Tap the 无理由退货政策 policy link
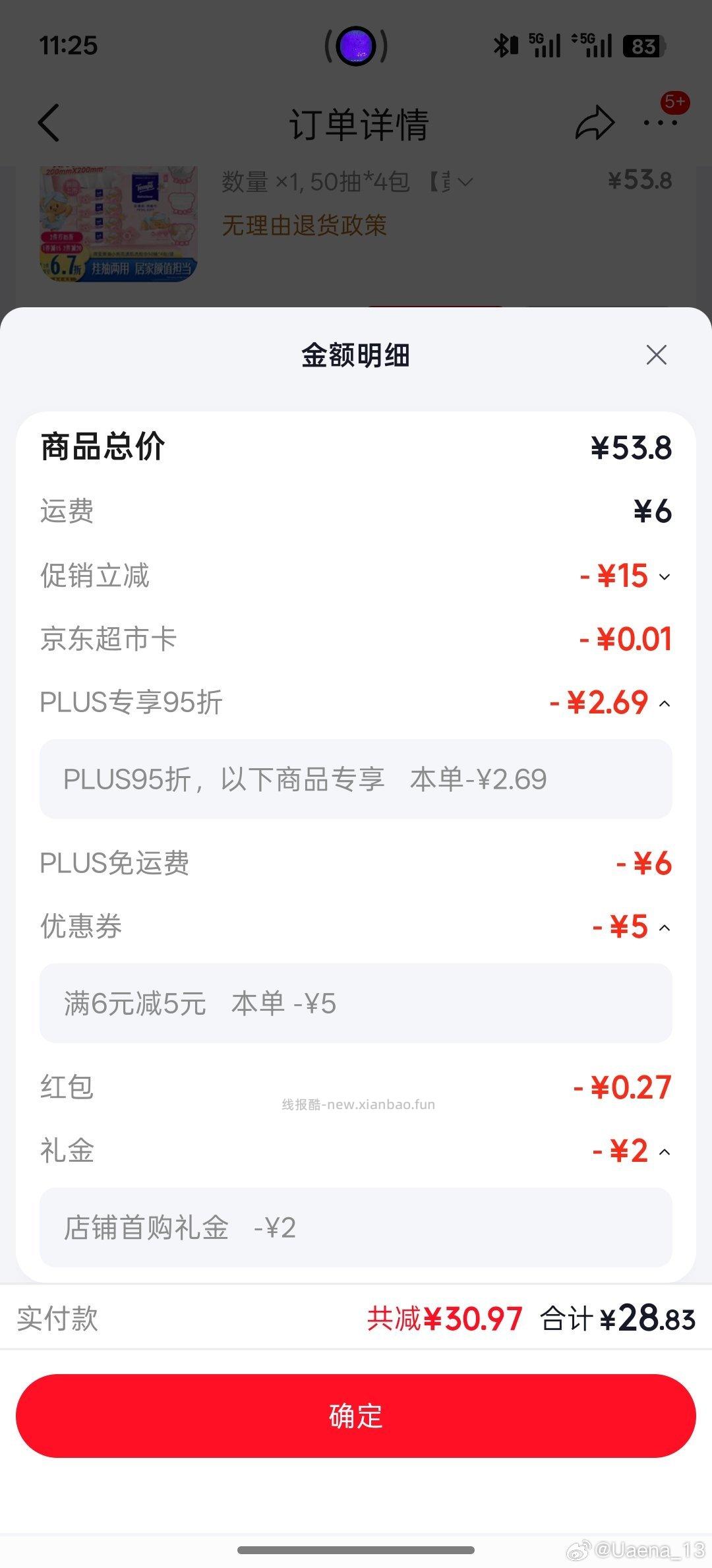 tap(305, 226)
